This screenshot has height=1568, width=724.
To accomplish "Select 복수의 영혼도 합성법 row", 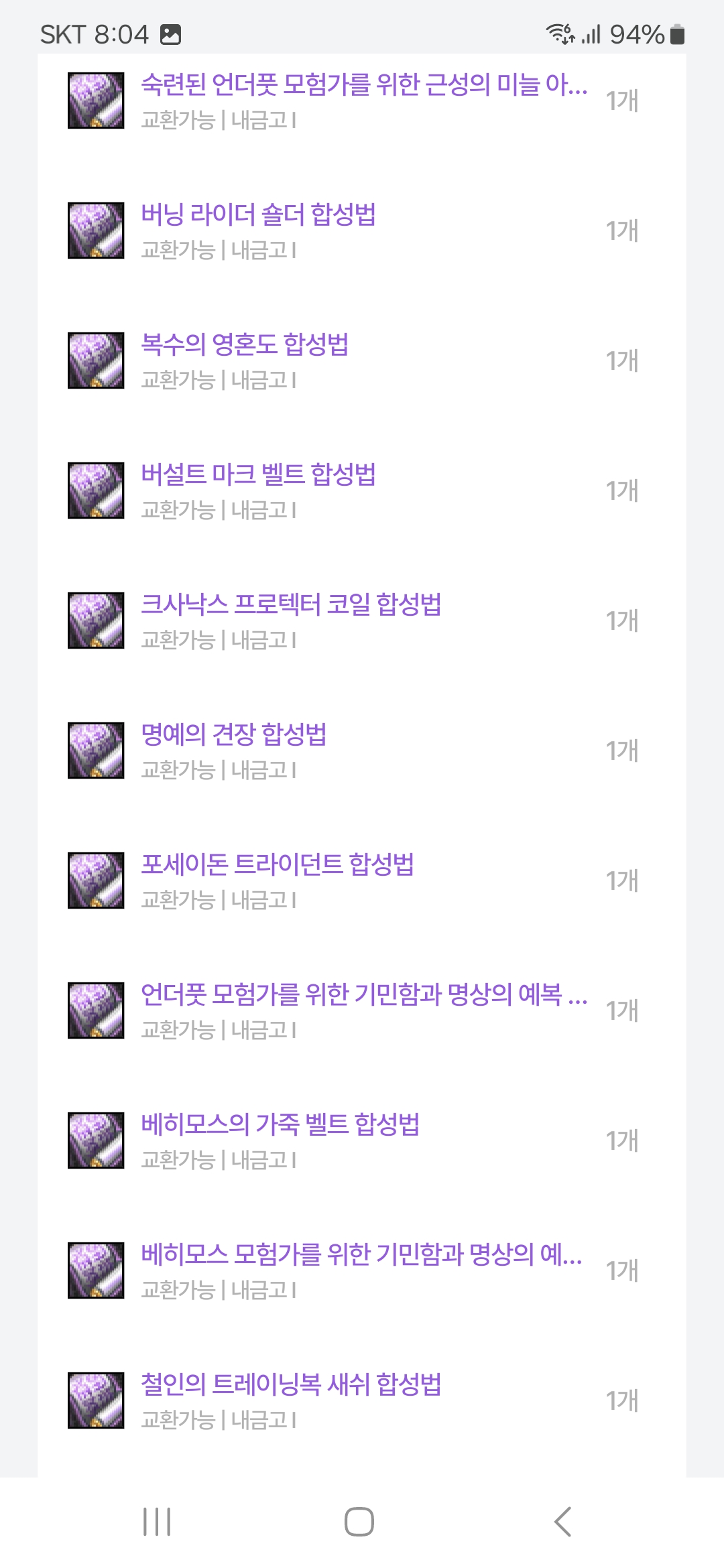I will coord(245,346).
